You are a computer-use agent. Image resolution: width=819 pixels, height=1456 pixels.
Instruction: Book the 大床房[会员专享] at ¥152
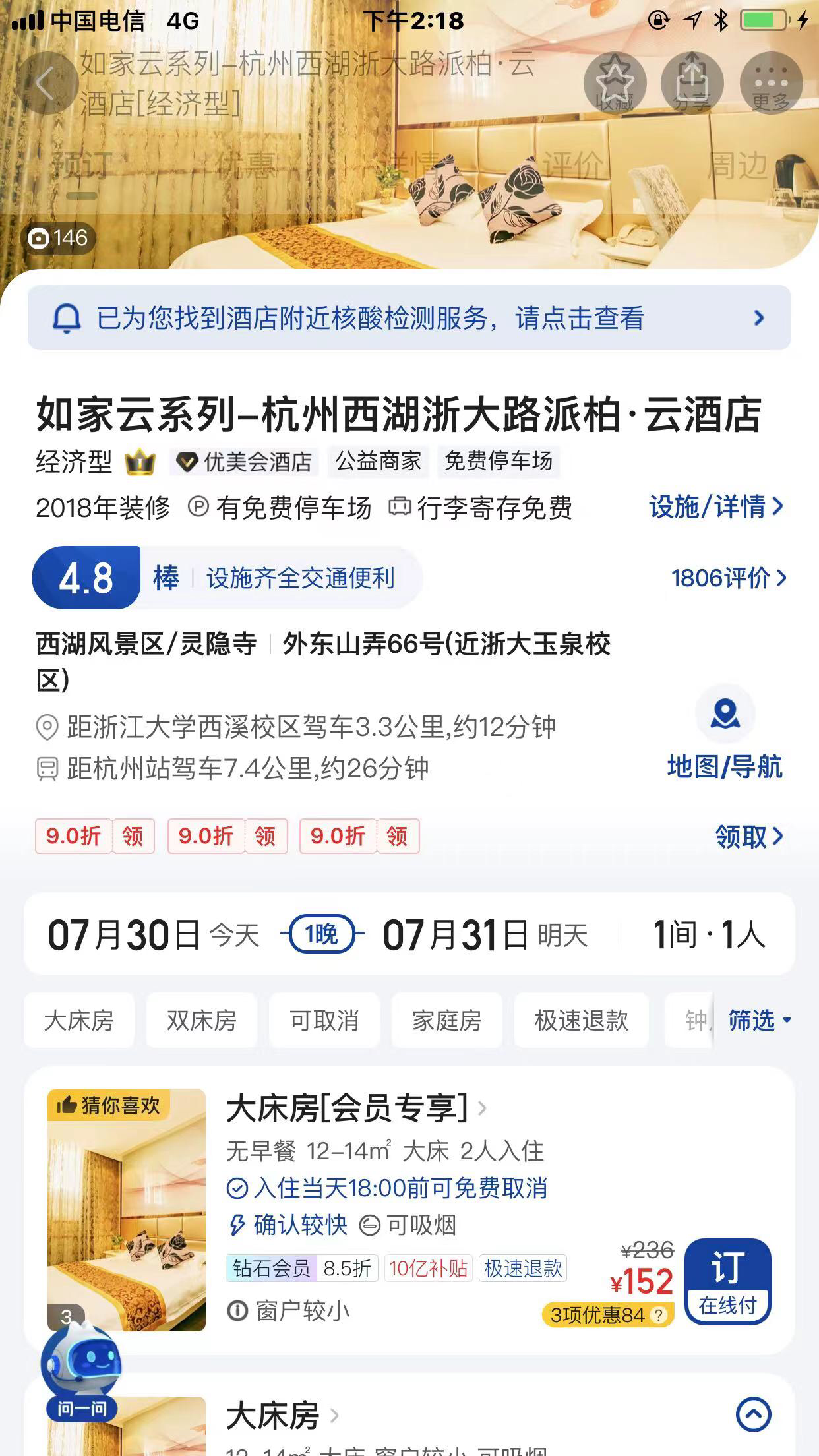click(727, 1281)
